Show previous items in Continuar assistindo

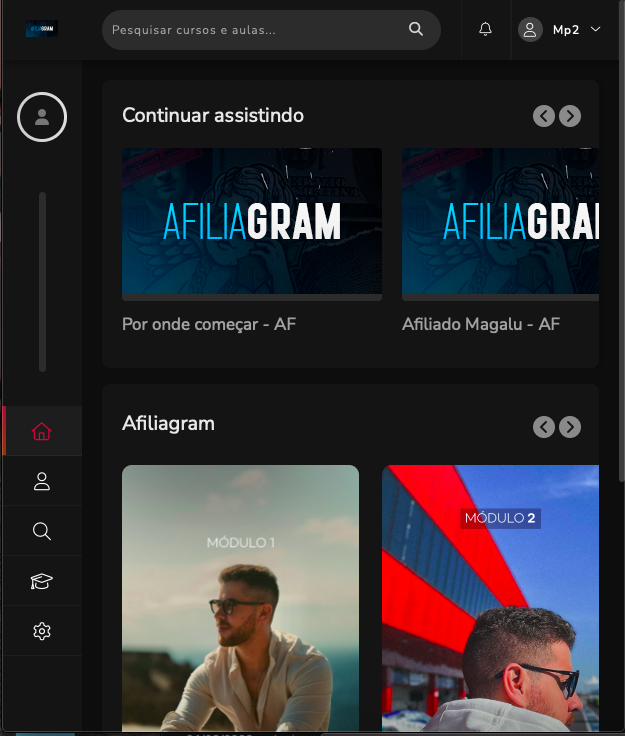[x=543, y=116]
